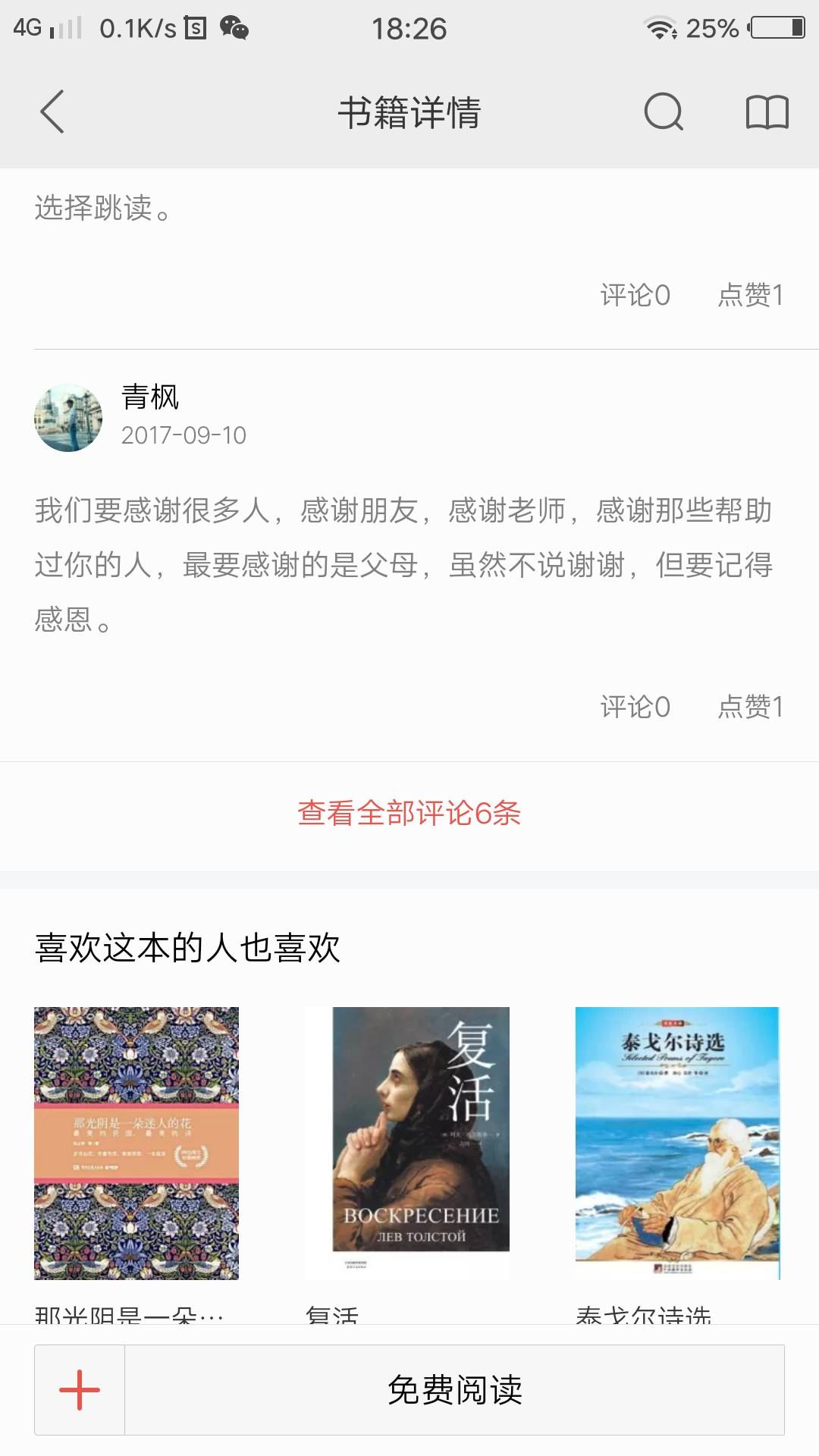Like 青枫's review
Viewport: 819px width, 1456px height.
click(750, 707)
